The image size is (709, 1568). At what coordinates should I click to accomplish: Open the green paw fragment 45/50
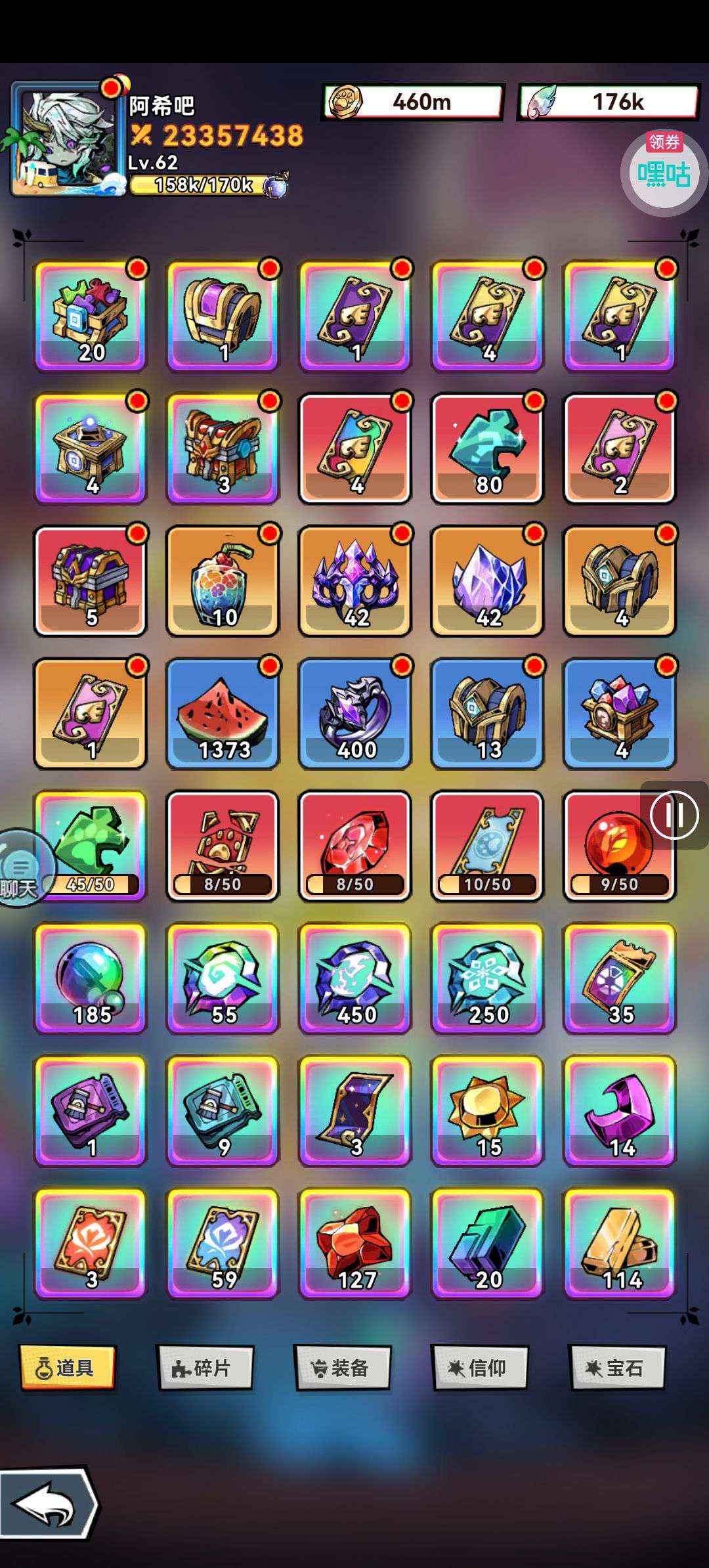[91, 846]
